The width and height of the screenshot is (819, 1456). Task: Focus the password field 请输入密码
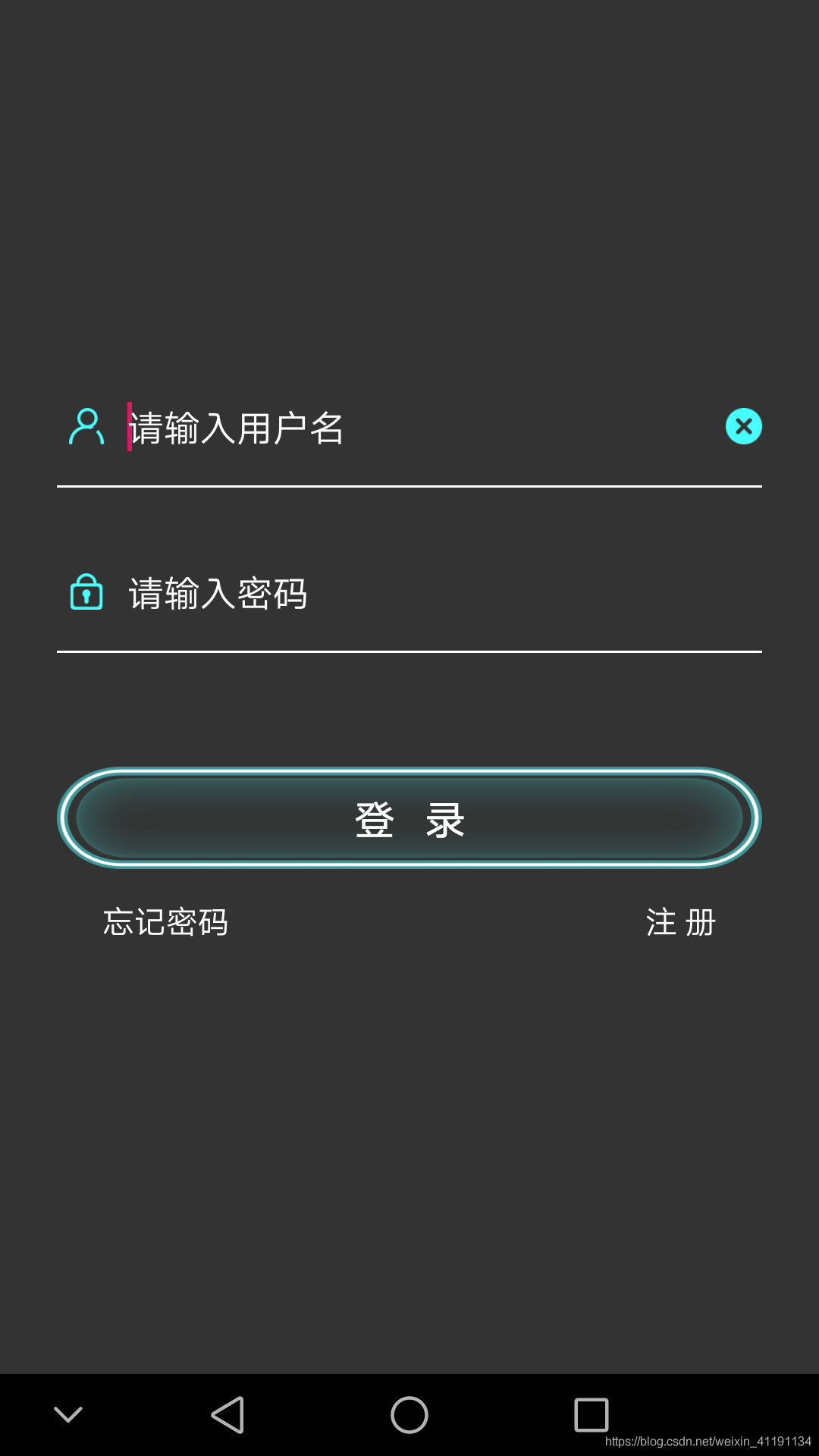click(x=444, y=593)
